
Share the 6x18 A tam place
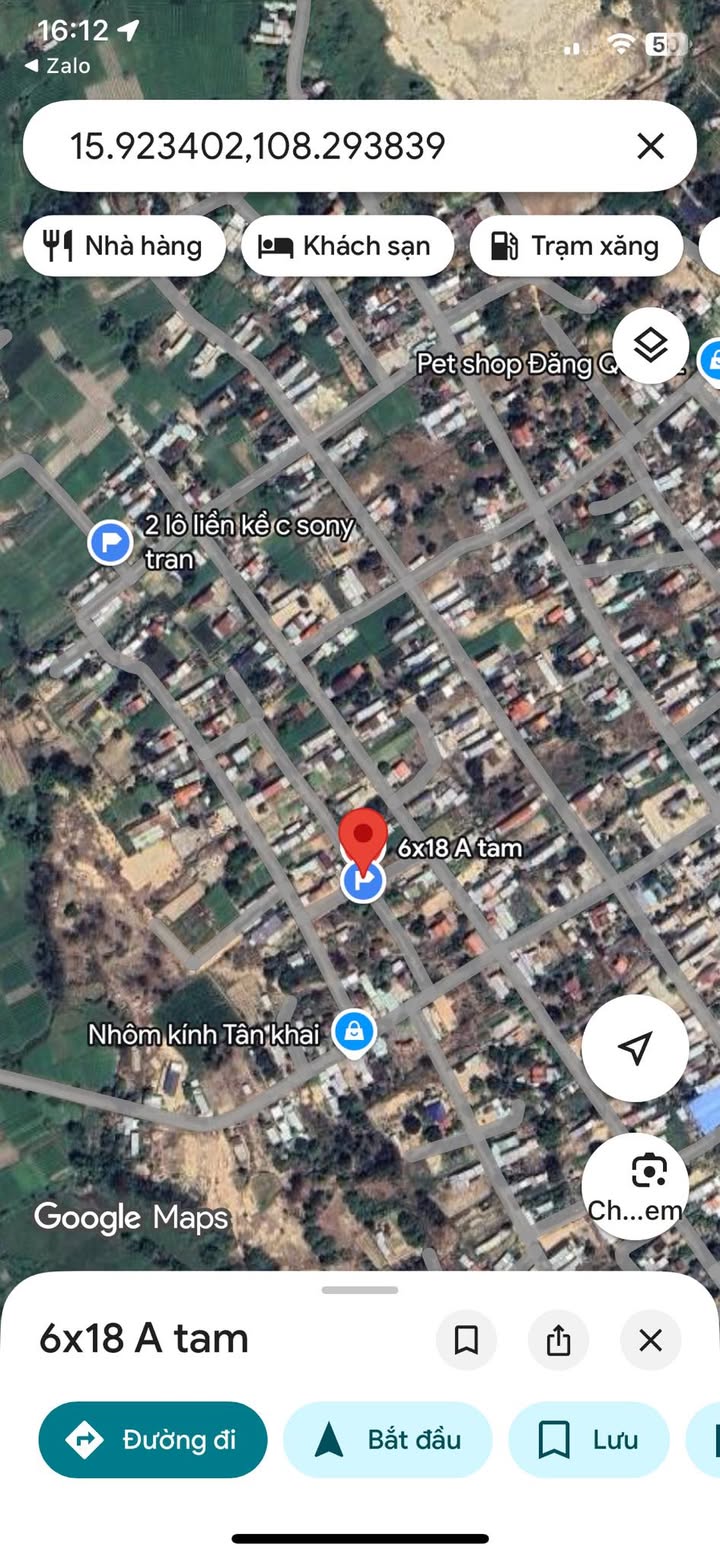[x=558, y=1340]
